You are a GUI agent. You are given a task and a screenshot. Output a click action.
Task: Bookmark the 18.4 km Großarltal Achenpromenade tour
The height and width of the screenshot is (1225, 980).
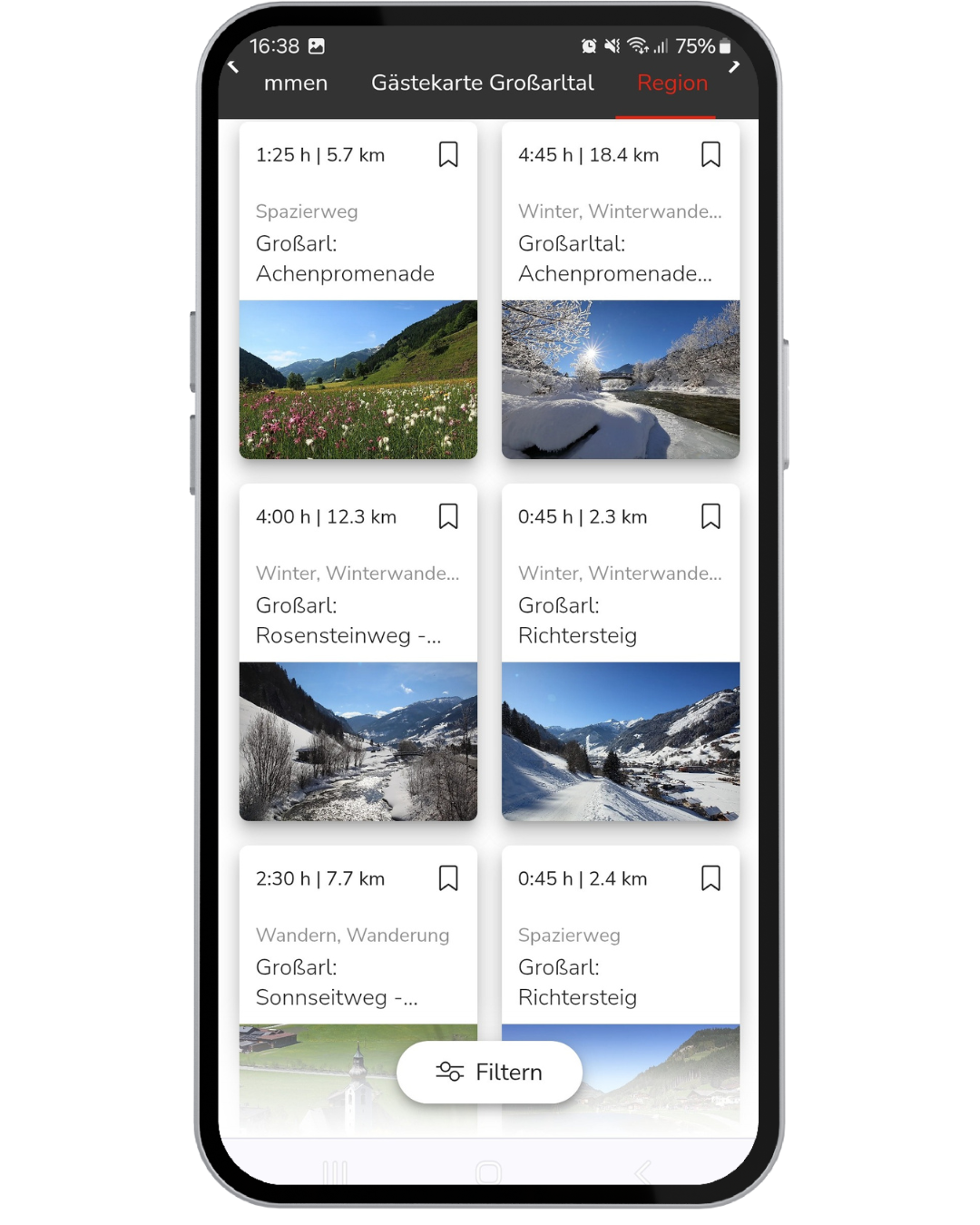(x=710, y=154)
